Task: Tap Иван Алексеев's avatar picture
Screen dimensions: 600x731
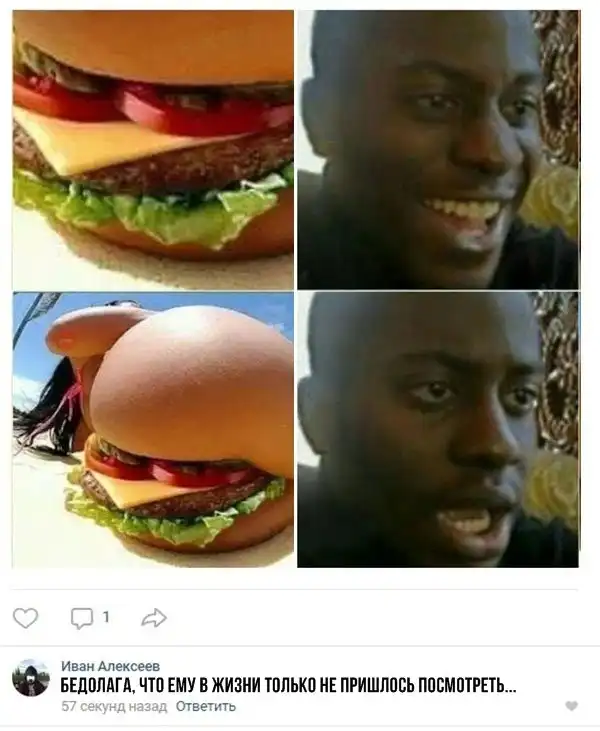Action: [x=31, y=678]
